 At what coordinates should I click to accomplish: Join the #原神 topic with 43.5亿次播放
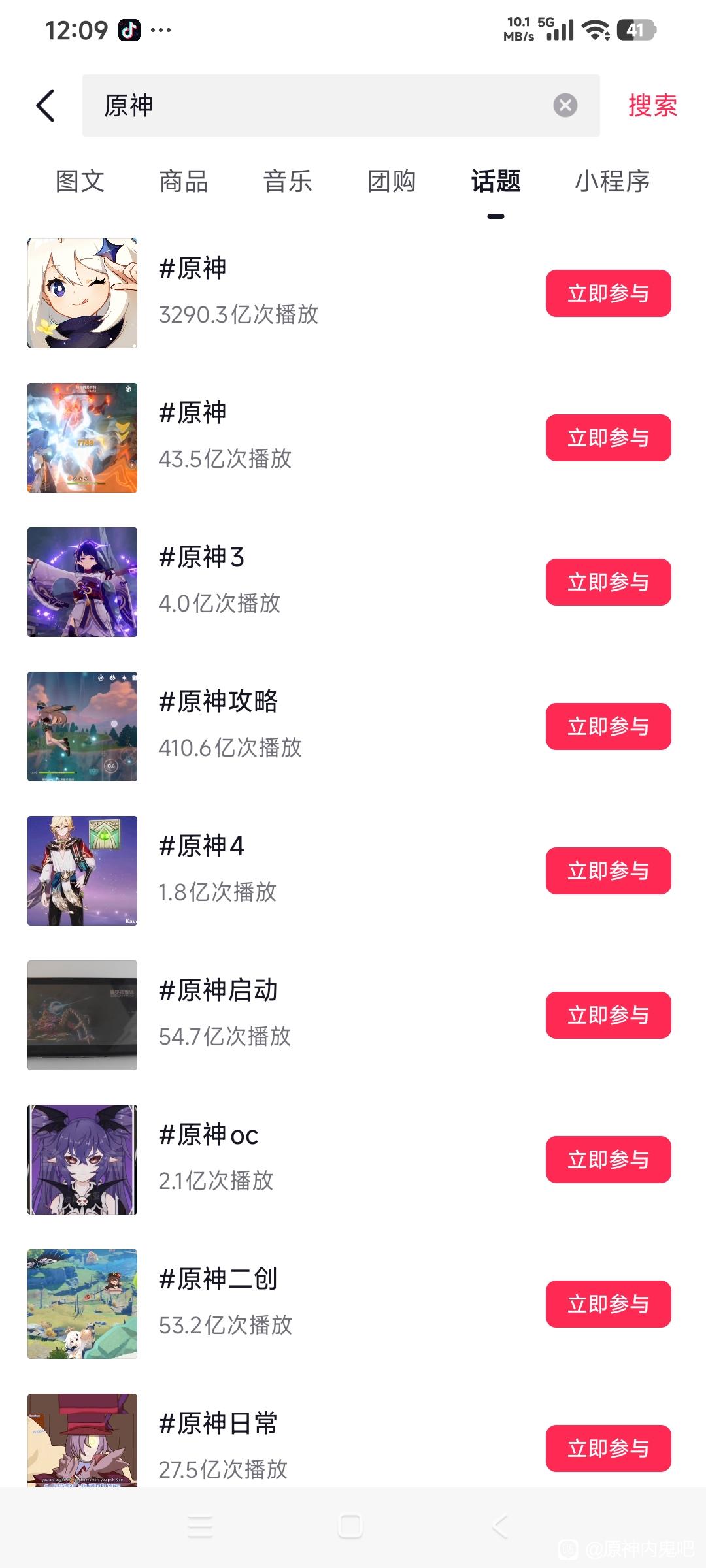tap(608, 438)
